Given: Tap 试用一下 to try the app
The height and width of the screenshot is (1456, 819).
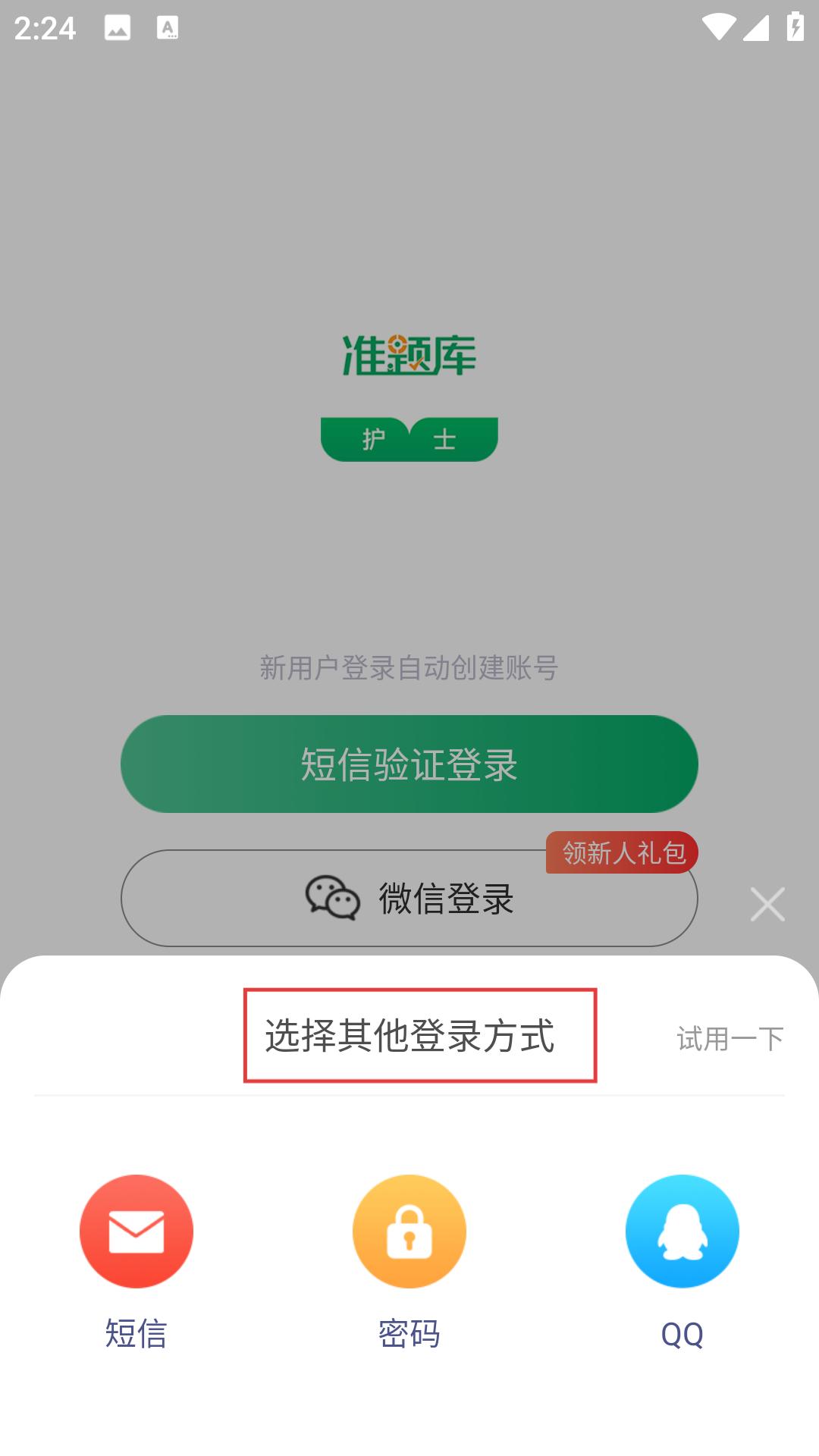Looking at the screenshot, I should click(x=730, y=1038).
